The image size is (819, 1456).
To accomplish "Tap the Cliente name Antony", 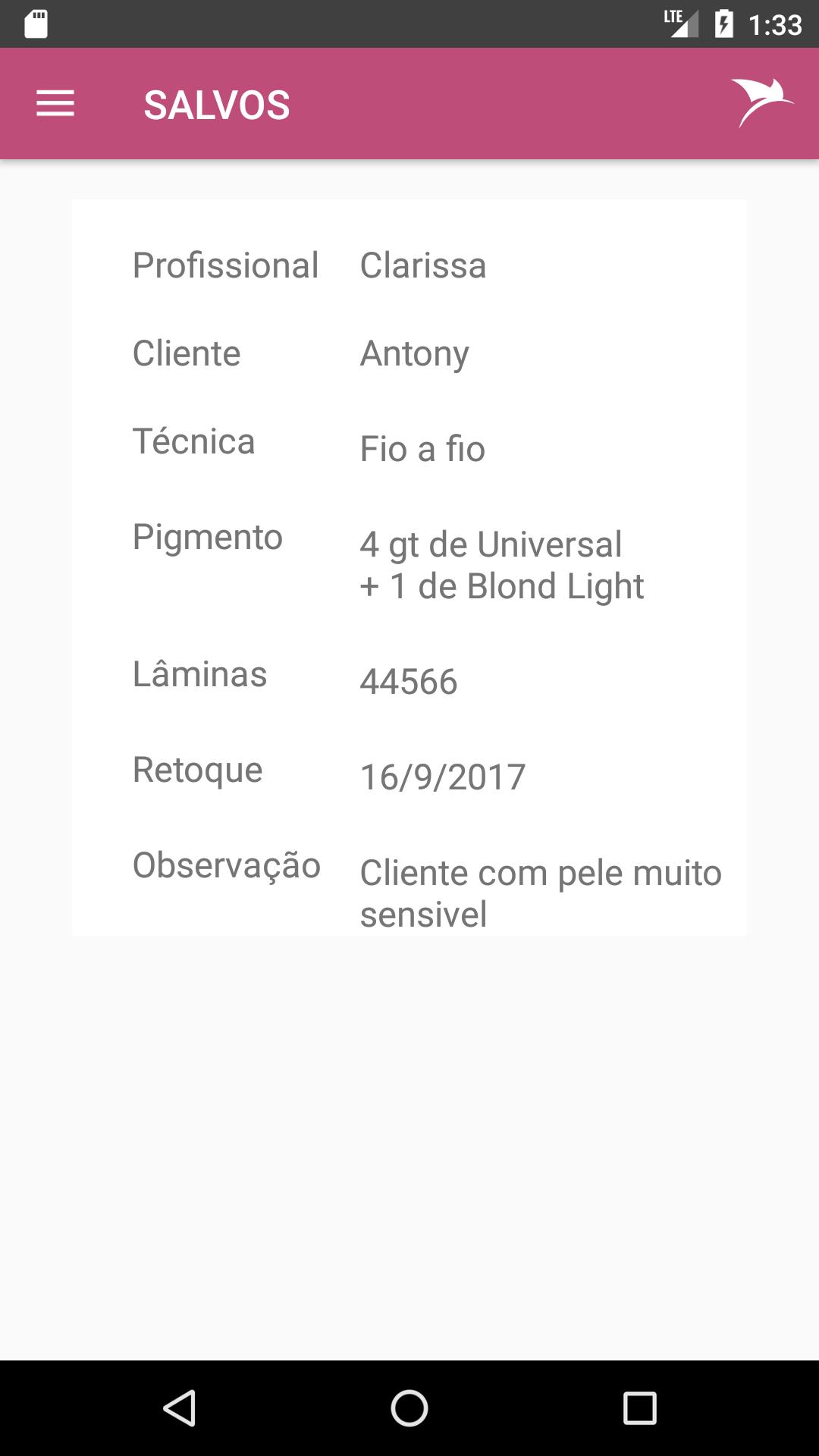I will pyautogui.click(x=414, y=353).
